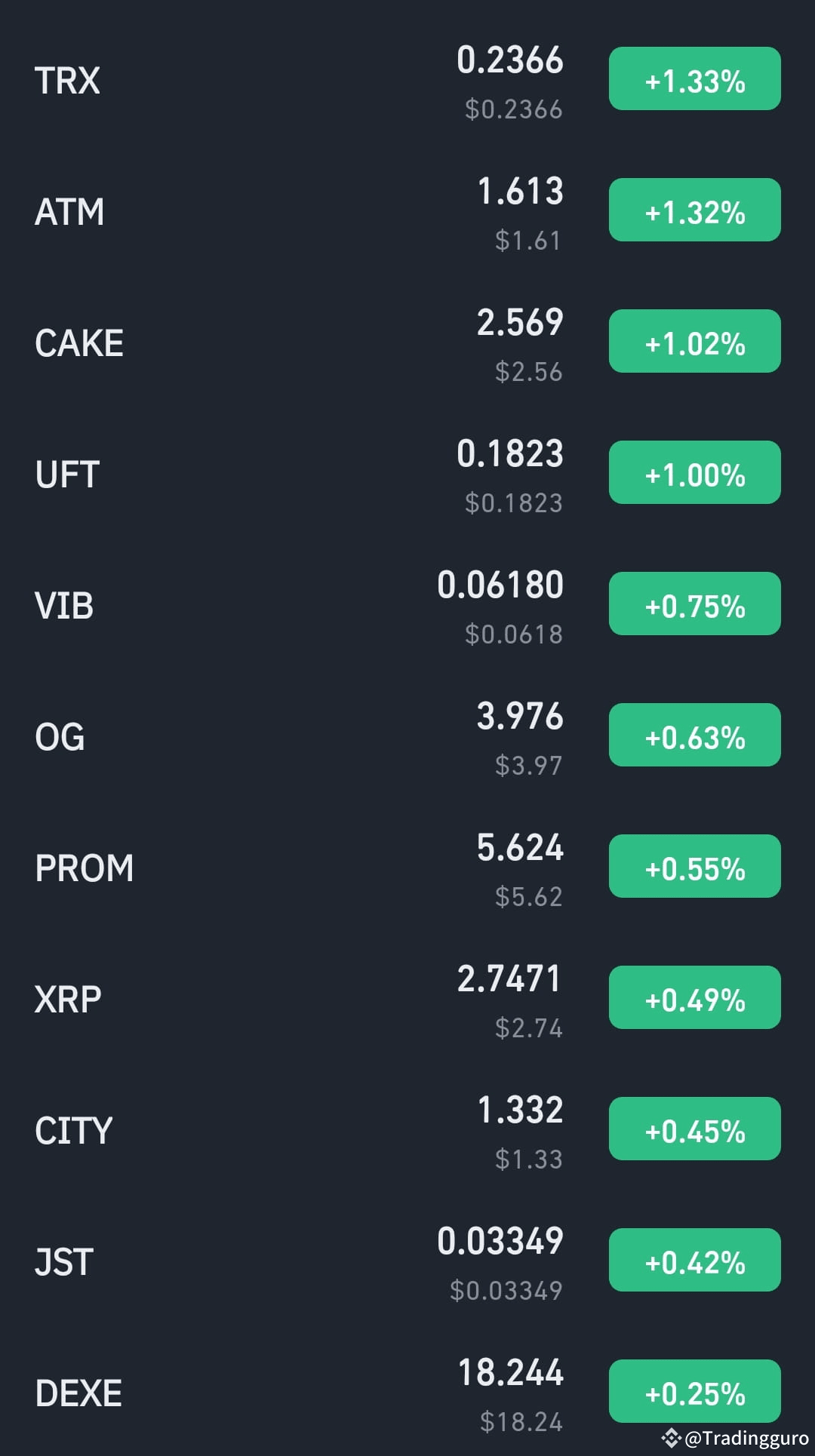The width and height of the screenshot is (815, 1456).
Task: Select the XRP row label
Action: pyautogui.click(x=67, y=998)
